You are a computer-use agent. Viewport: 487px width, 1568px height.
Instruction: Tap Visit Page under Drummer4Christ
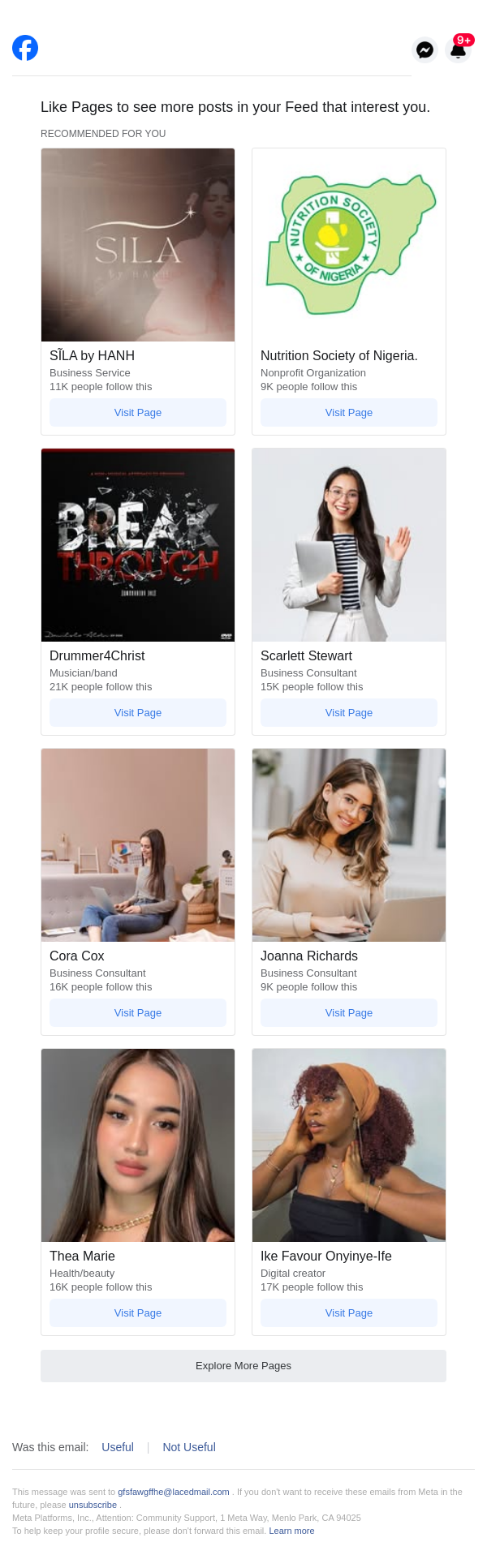click(x=138, y=712)
